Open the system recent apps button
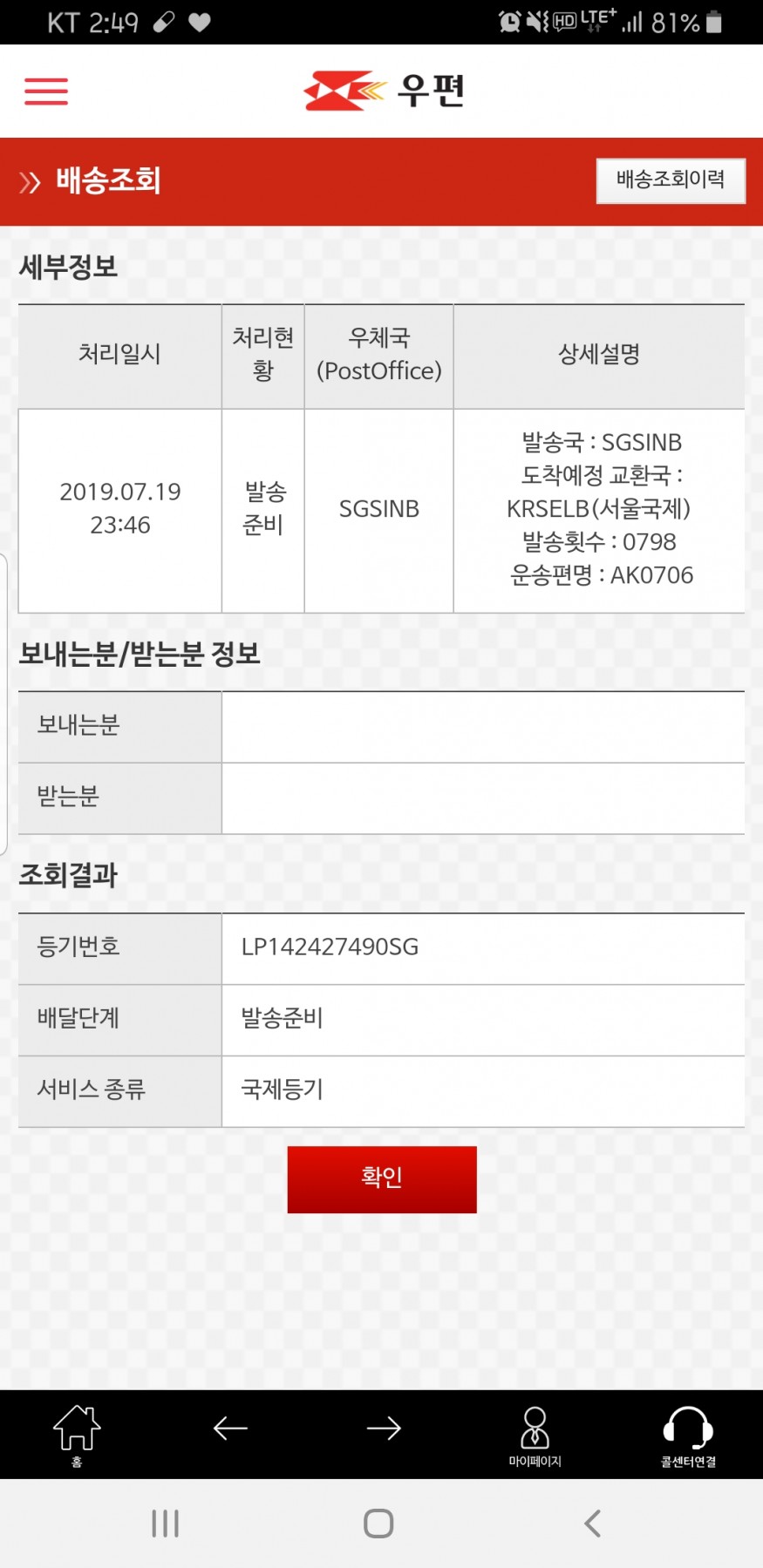 point(165,1524)
